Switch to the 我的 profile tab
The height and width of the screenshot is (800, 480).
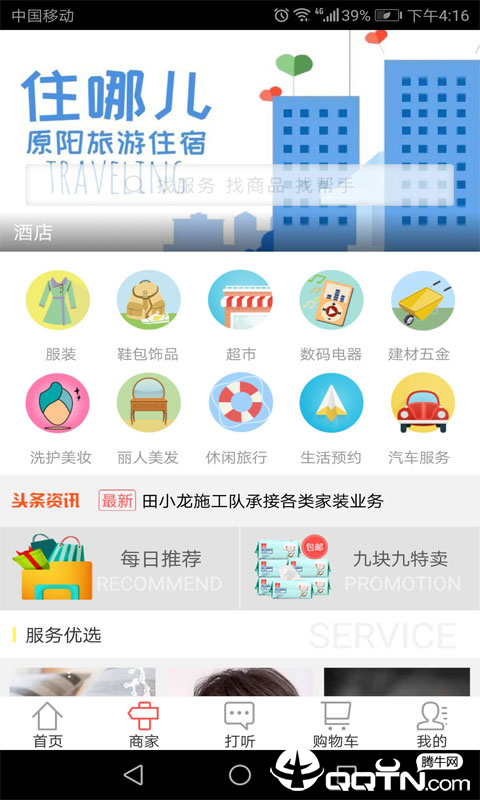(432, 724)
